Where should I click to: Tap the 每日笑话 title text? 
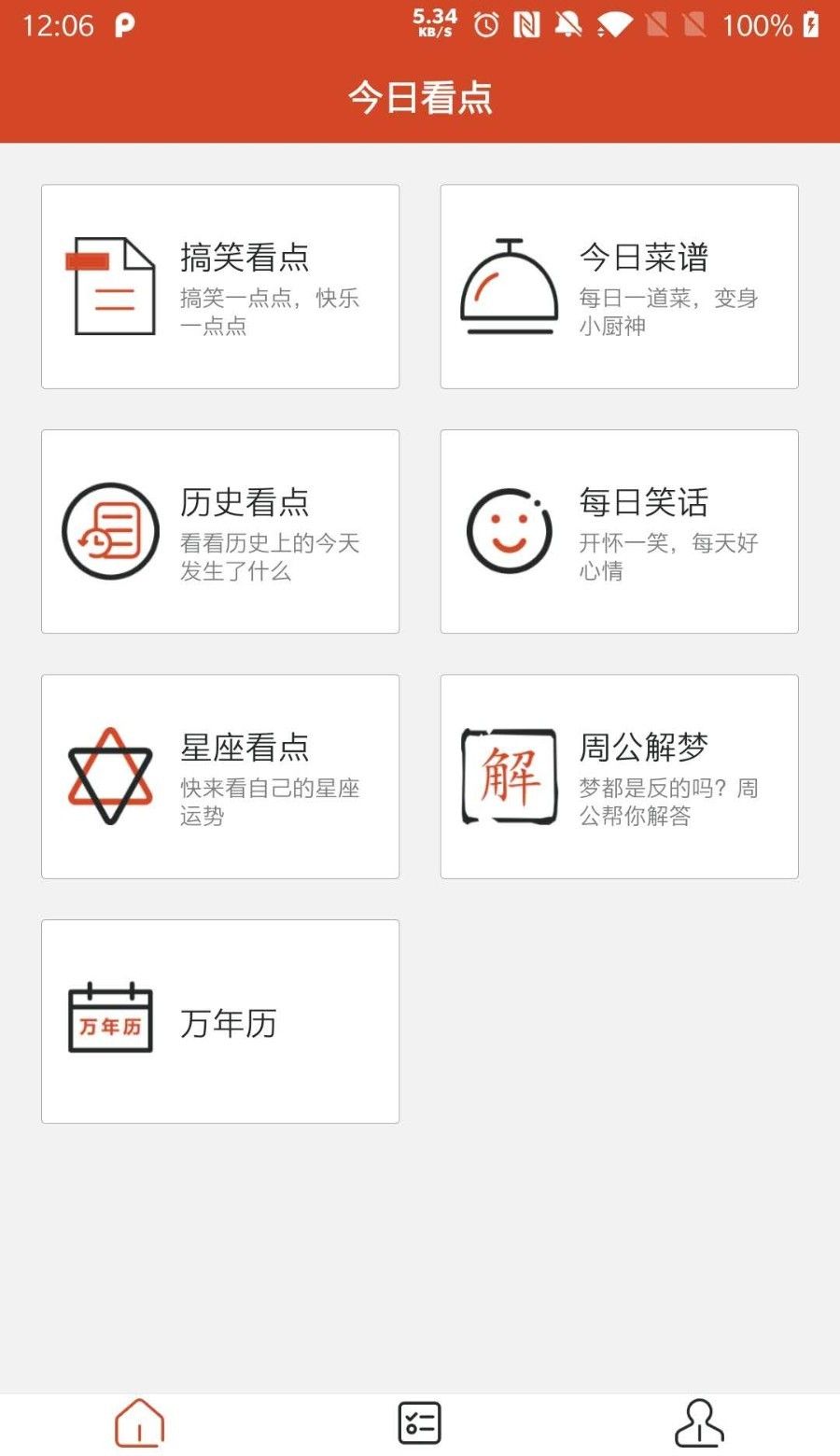[644, 502]
